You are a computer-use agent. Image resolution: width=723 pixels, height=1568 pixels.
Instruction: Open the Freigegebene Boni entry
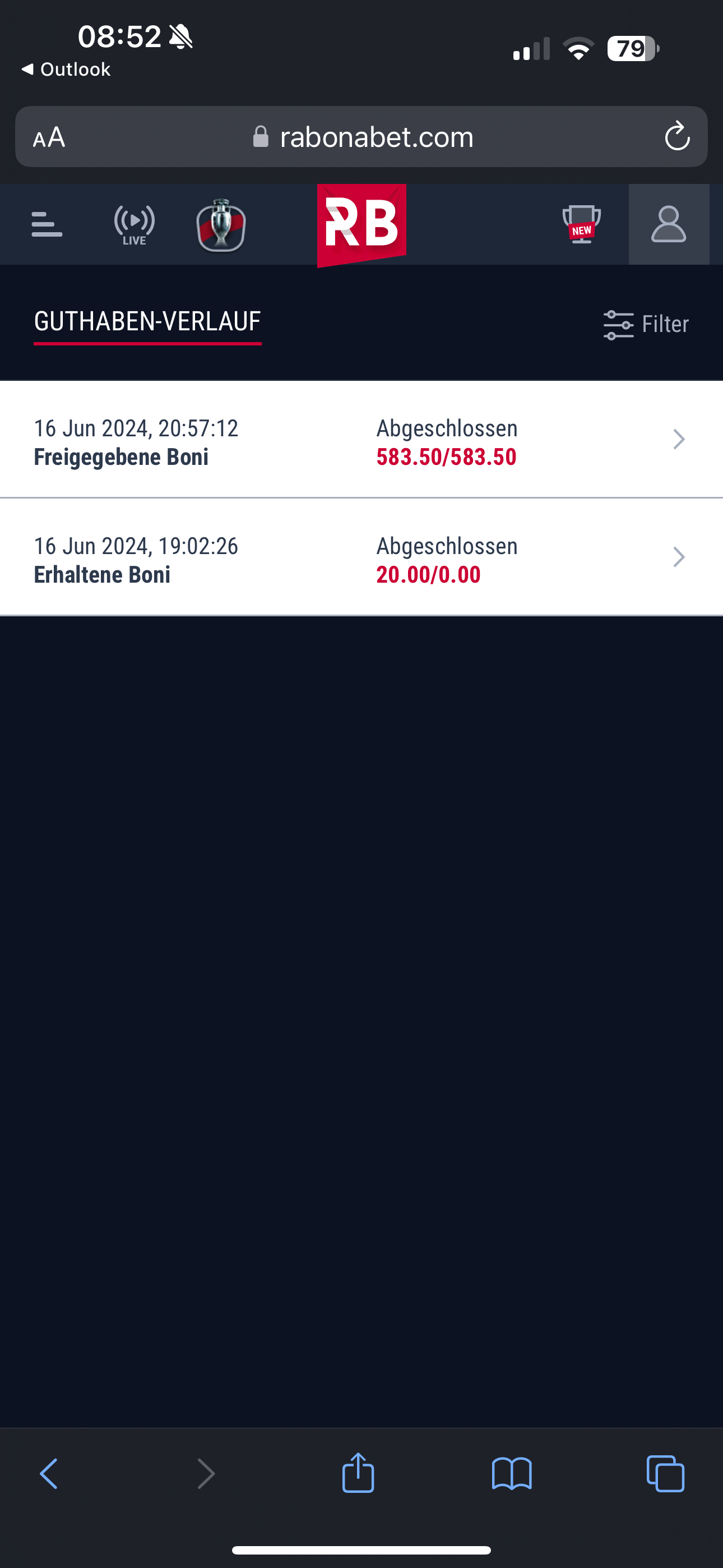361,440
